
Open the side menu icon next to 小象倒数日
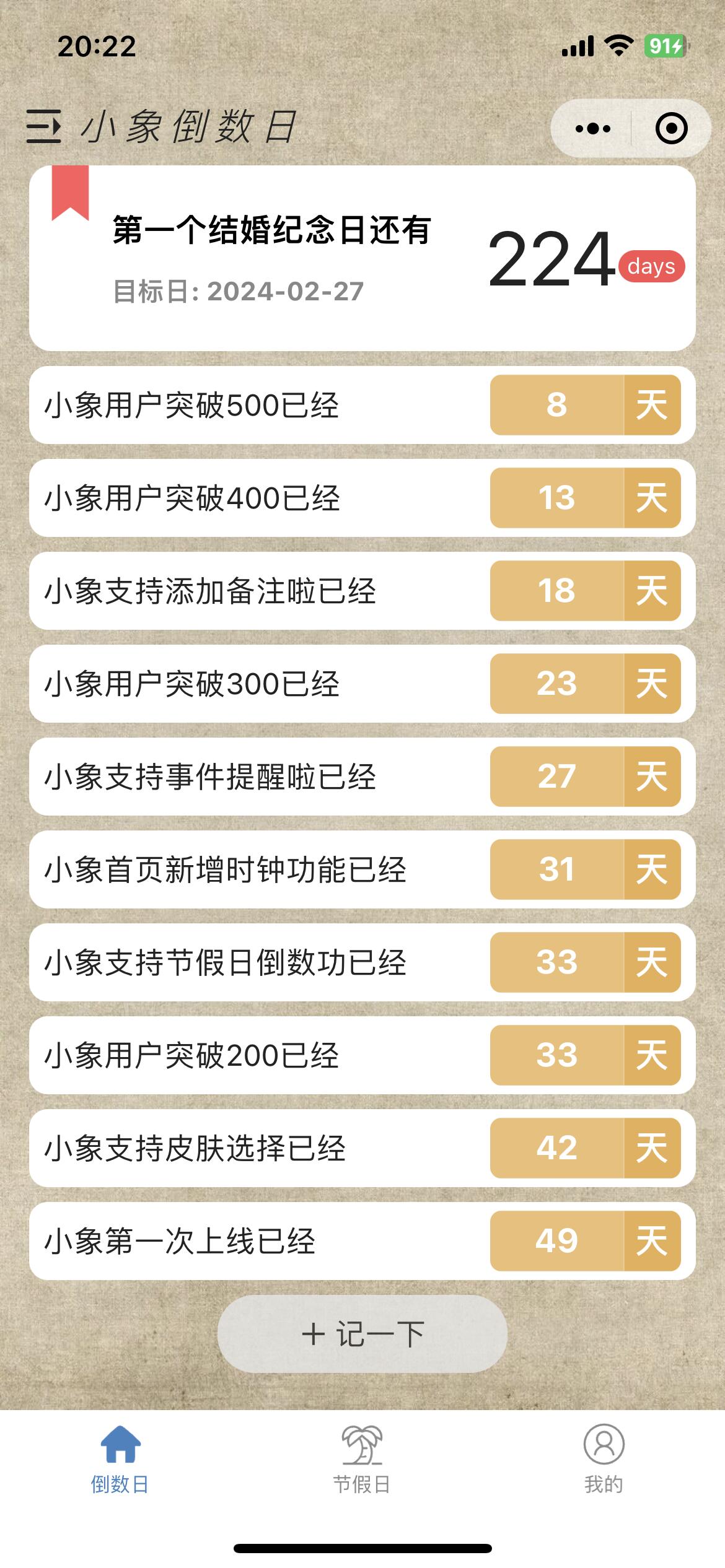click(43, 127)
